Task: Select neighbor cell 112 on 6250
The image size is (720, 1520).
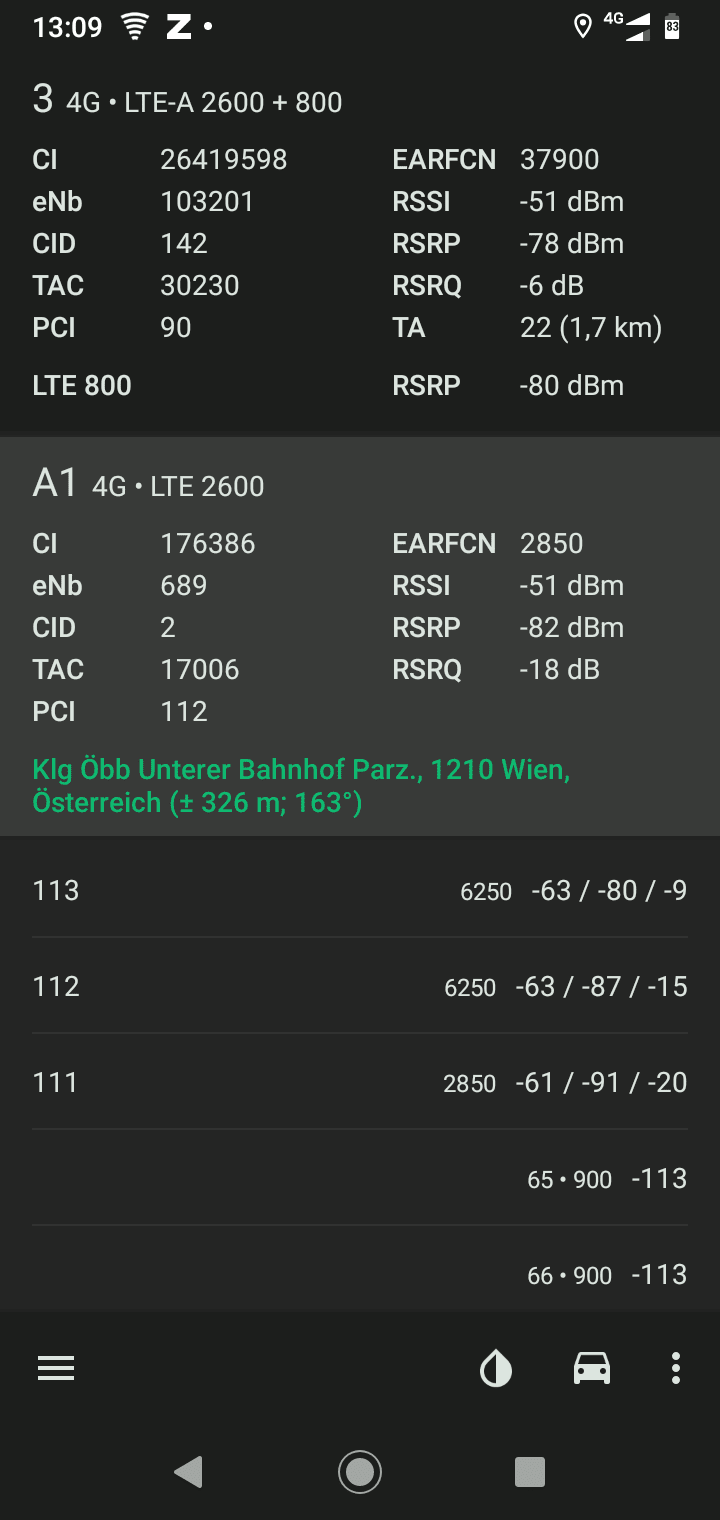Action: pos(360,986)
